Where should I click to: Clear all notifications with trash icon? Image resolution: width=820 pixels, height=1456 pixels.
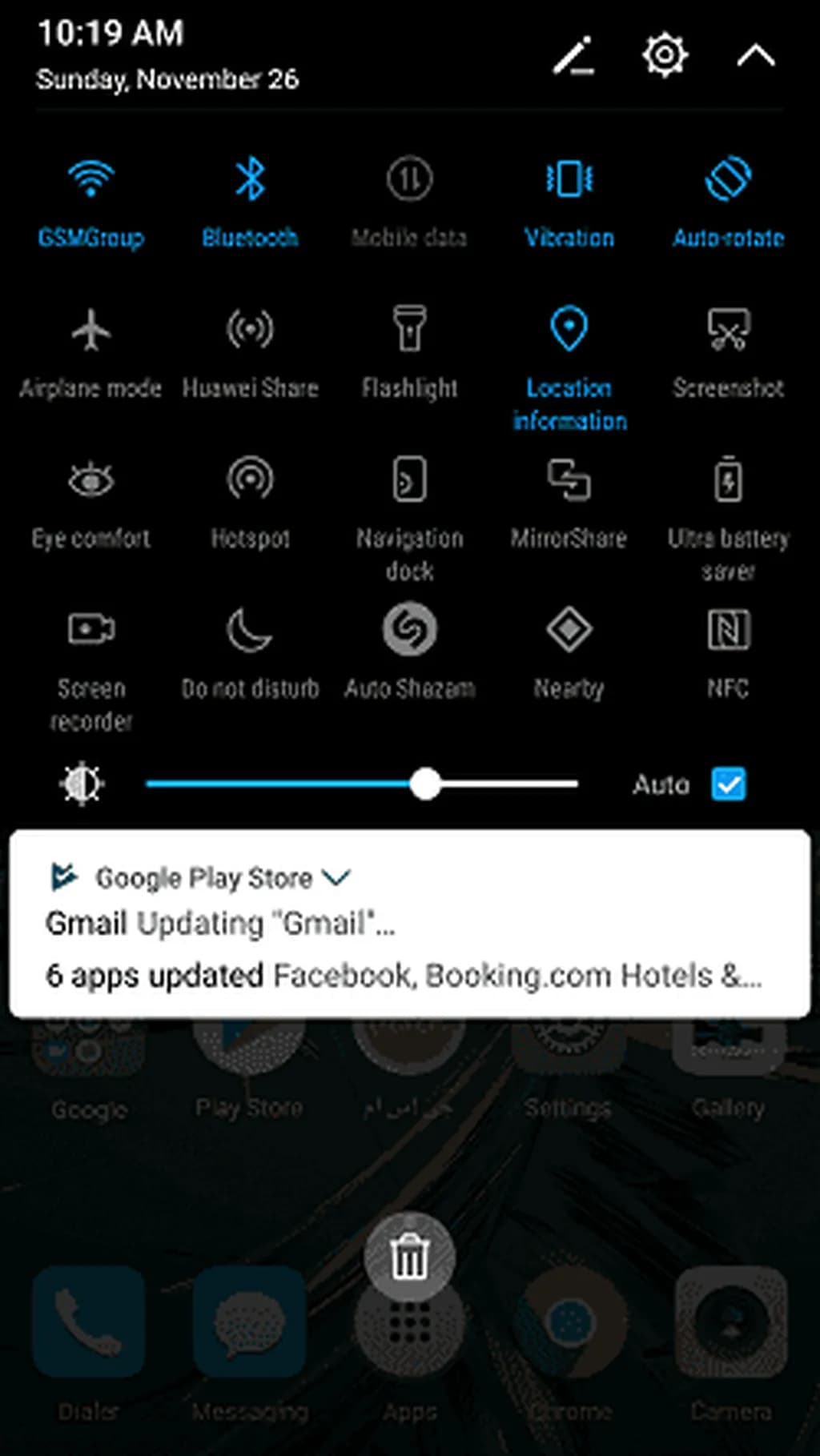pyautogui.click(x=409, y=1257)
